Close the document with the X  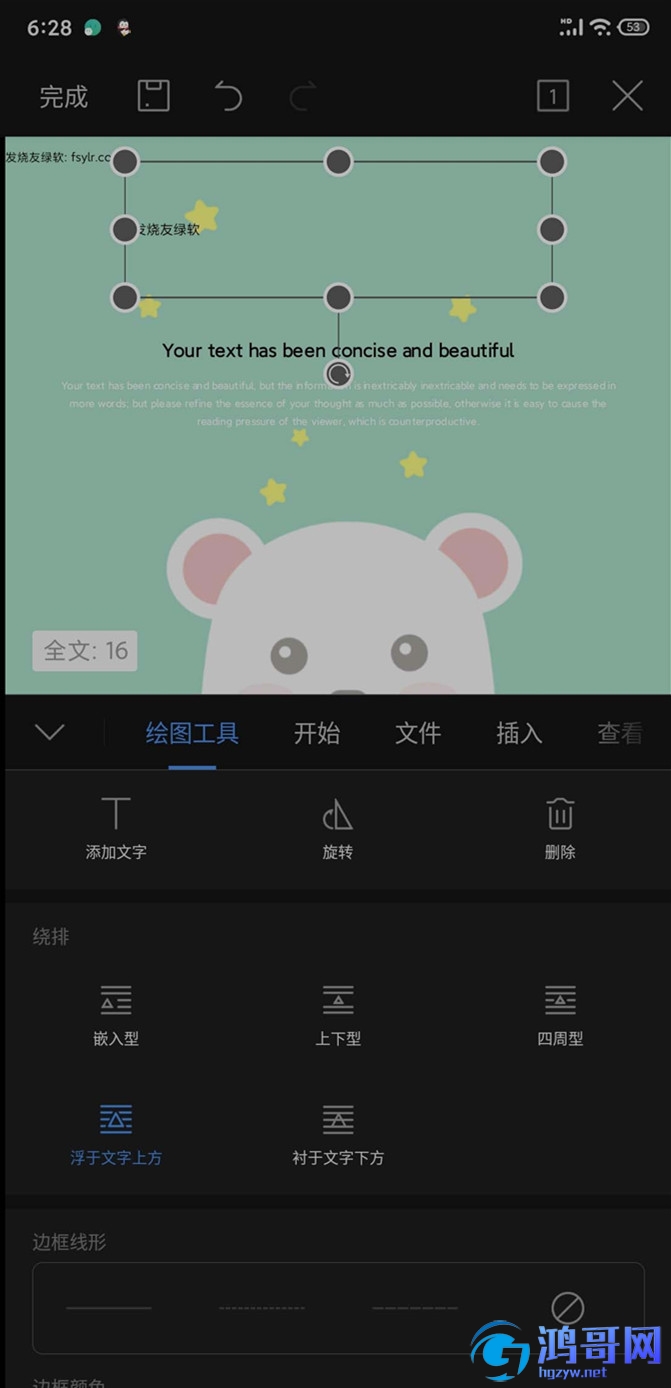pyautogui.click(x=627, y=97)
